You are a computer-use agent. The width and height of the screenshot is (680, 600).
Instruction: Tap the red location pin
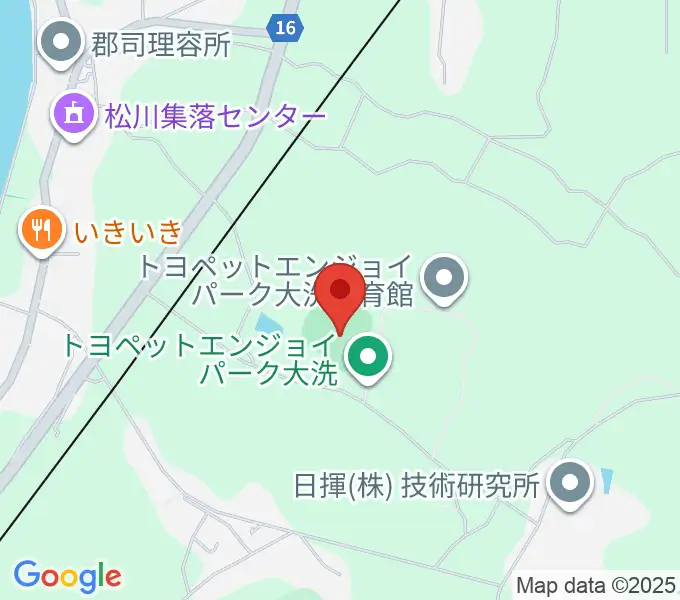(341, 291)
